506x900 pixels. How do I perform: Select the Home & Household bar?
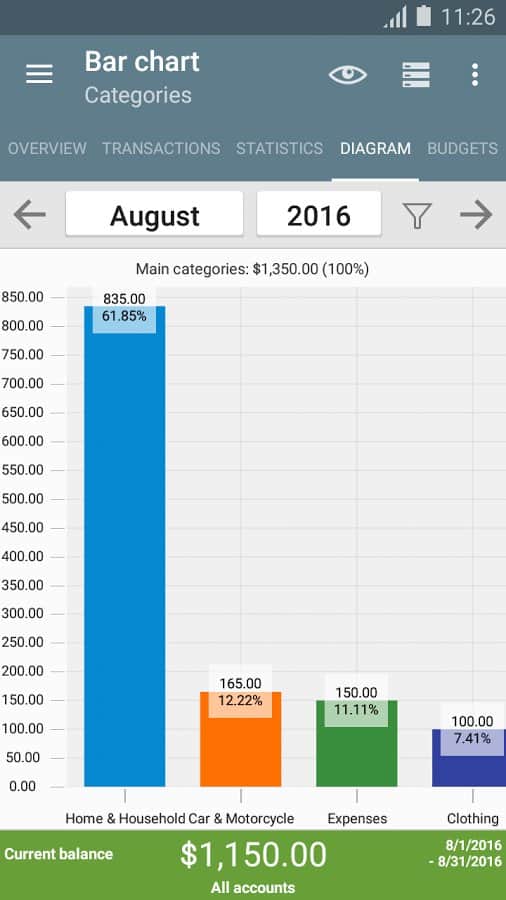click(124, 546)
